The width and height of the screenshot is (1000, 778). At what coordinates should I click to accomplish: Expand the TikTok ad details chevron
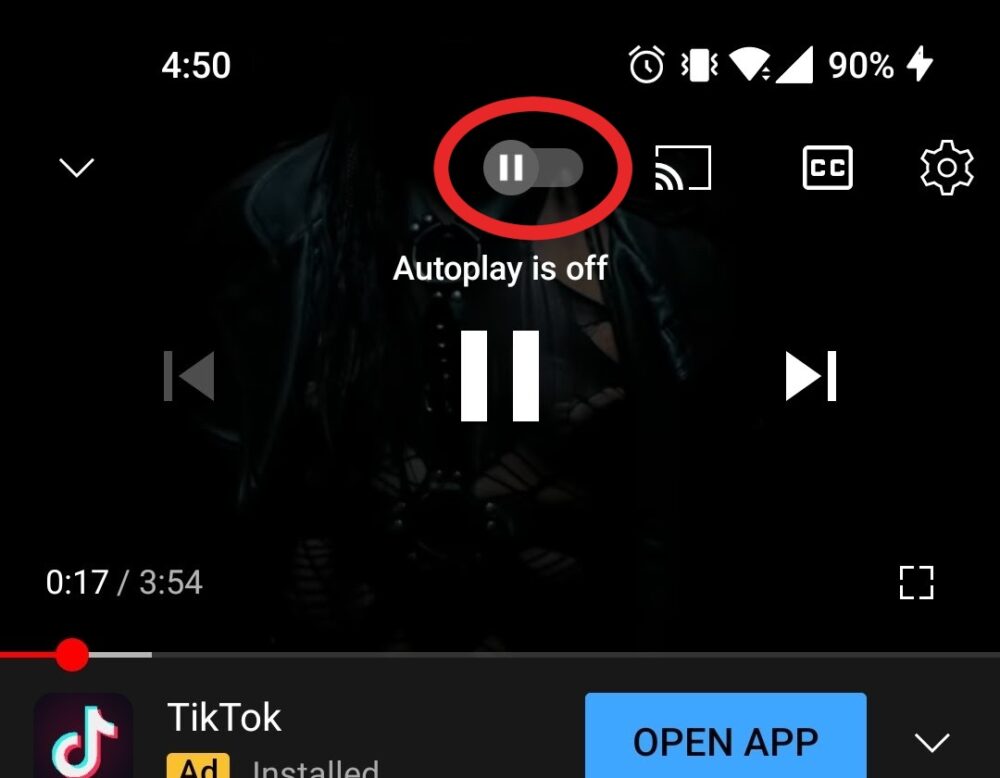tap(932, 742)
